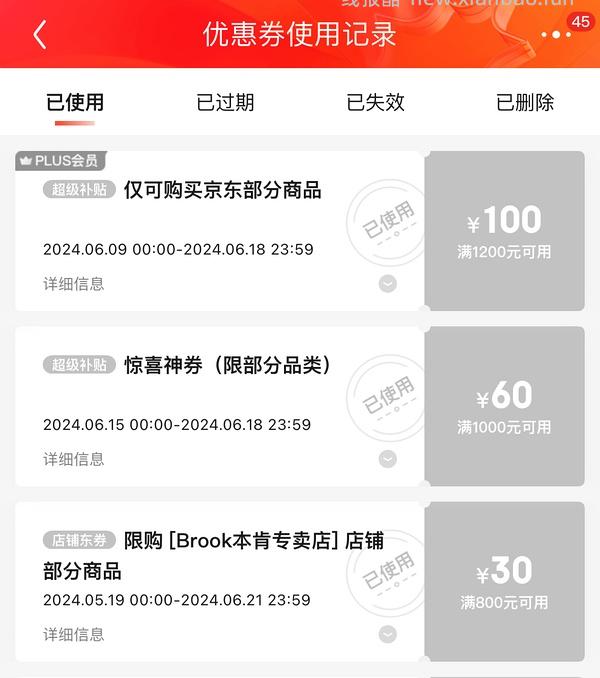Image resolution: width=600 pixels, height=678 pixels.
Task: Select the 已使用 tab
Action: tap(75, 102)
